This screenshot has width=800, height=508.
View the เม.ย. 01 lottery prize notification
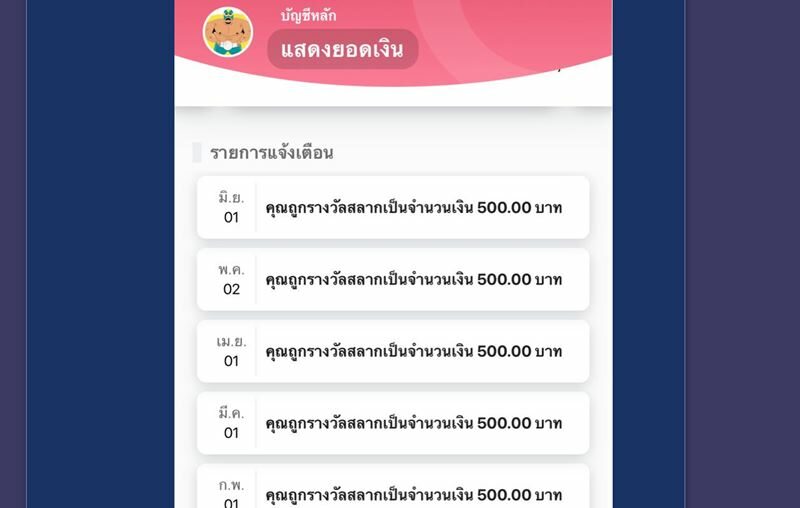coord(393,351)
